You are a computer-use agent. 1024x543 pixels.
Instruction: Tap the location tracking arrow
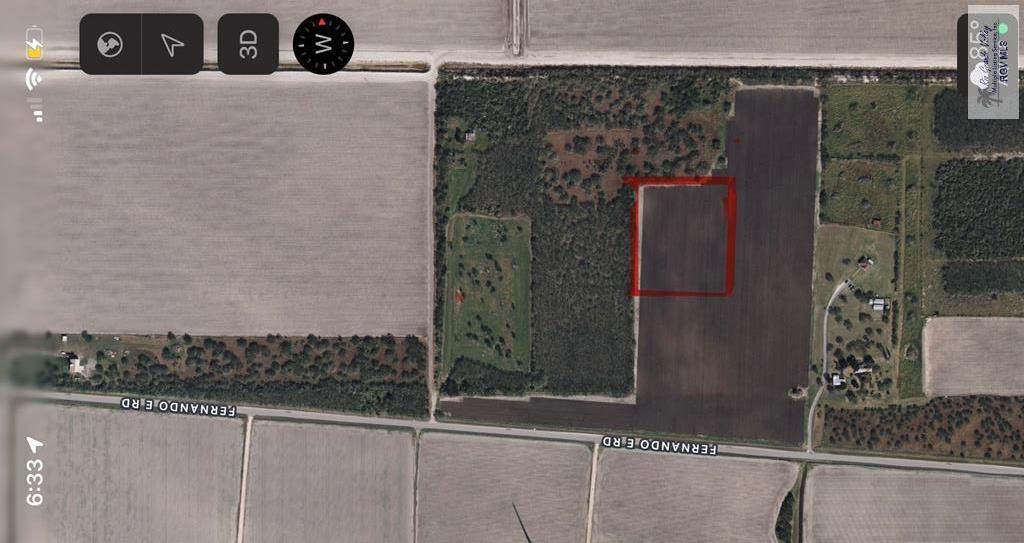tap(172, 44)
